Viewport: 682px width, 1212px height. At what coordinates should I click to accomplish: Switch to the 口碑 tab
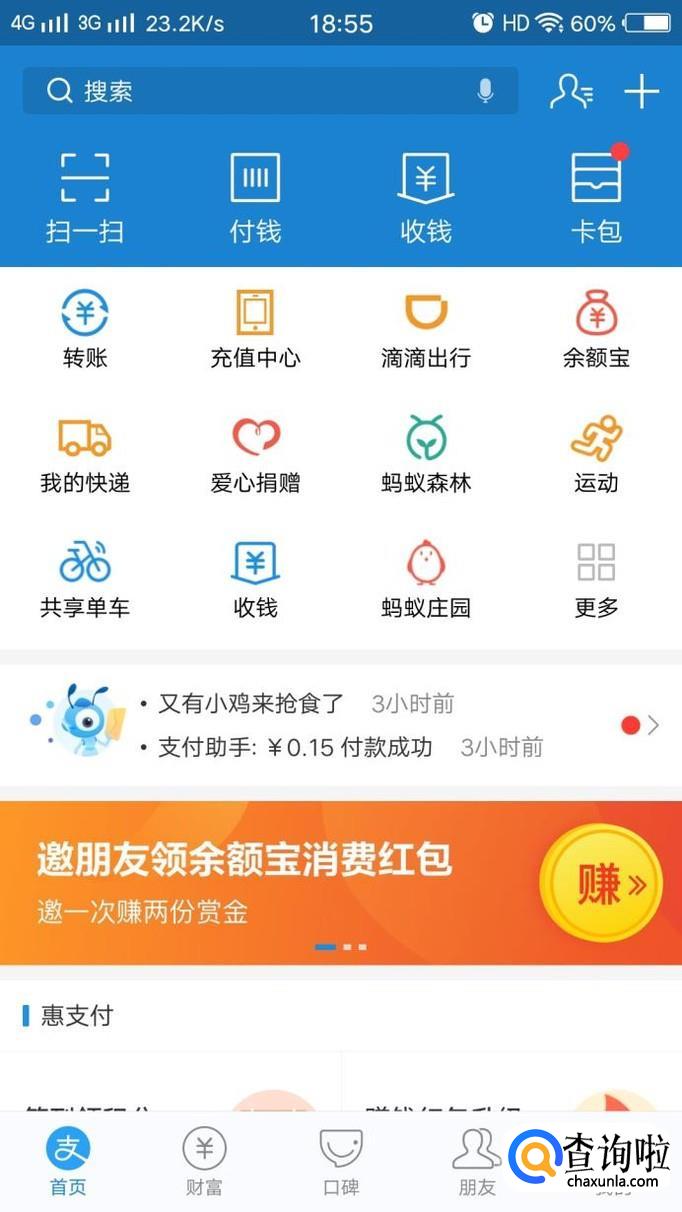click(340, 1162)
